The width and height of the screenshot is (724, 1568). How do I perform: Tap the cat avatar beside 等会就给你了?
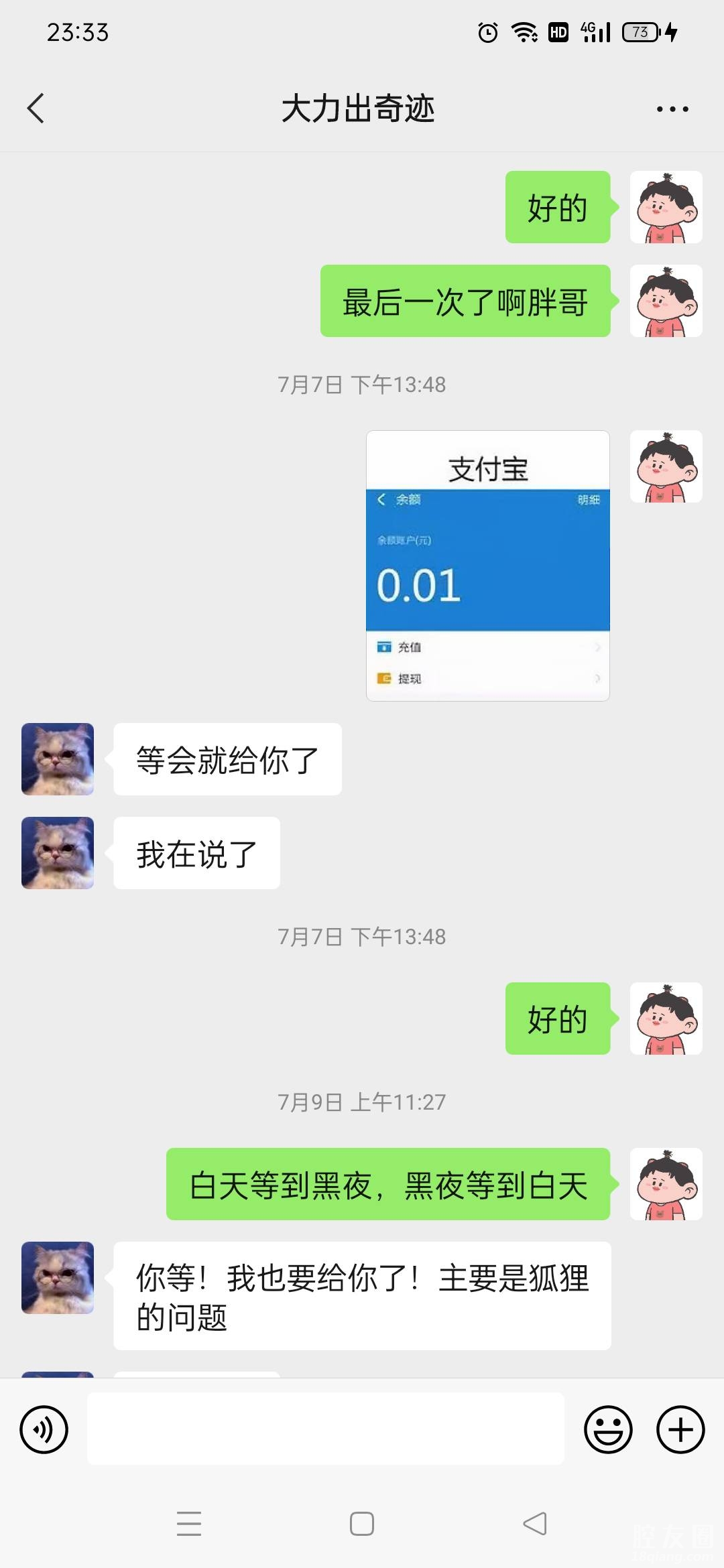pos(58,759)
